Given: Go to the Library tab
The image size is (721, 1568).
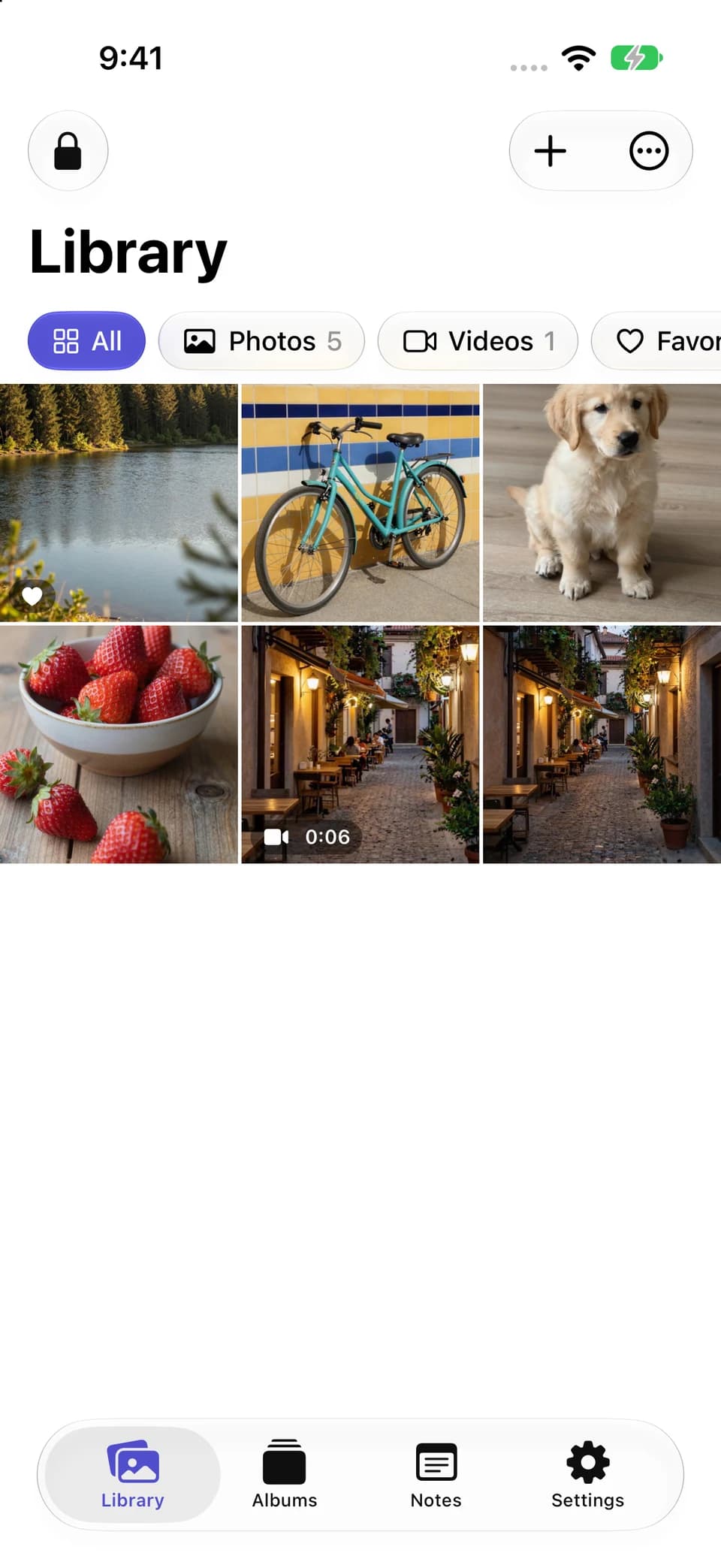Looking at the screenshot, I should click(133, 1475).
